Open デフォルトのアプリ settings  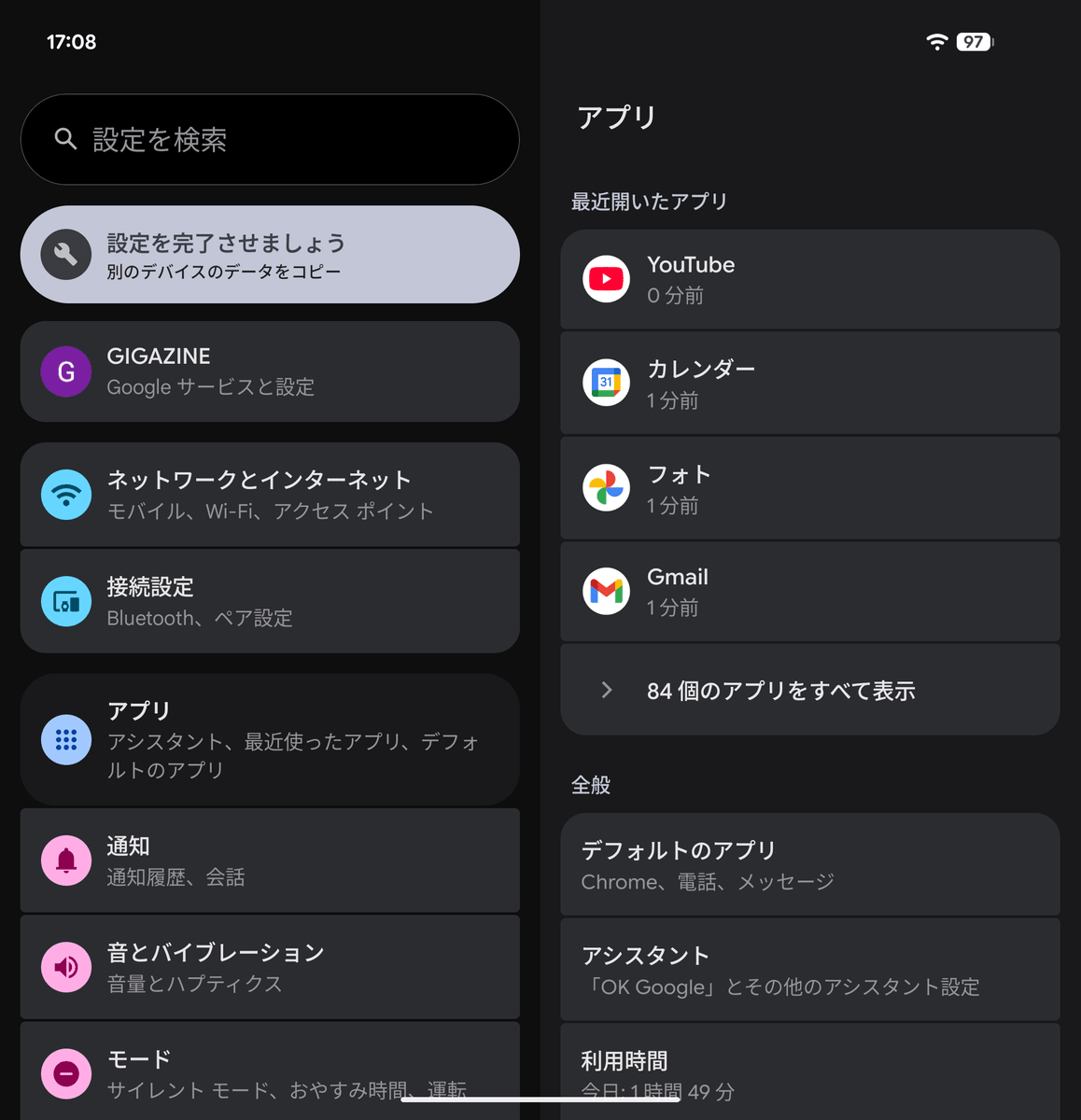coord(809,864)
